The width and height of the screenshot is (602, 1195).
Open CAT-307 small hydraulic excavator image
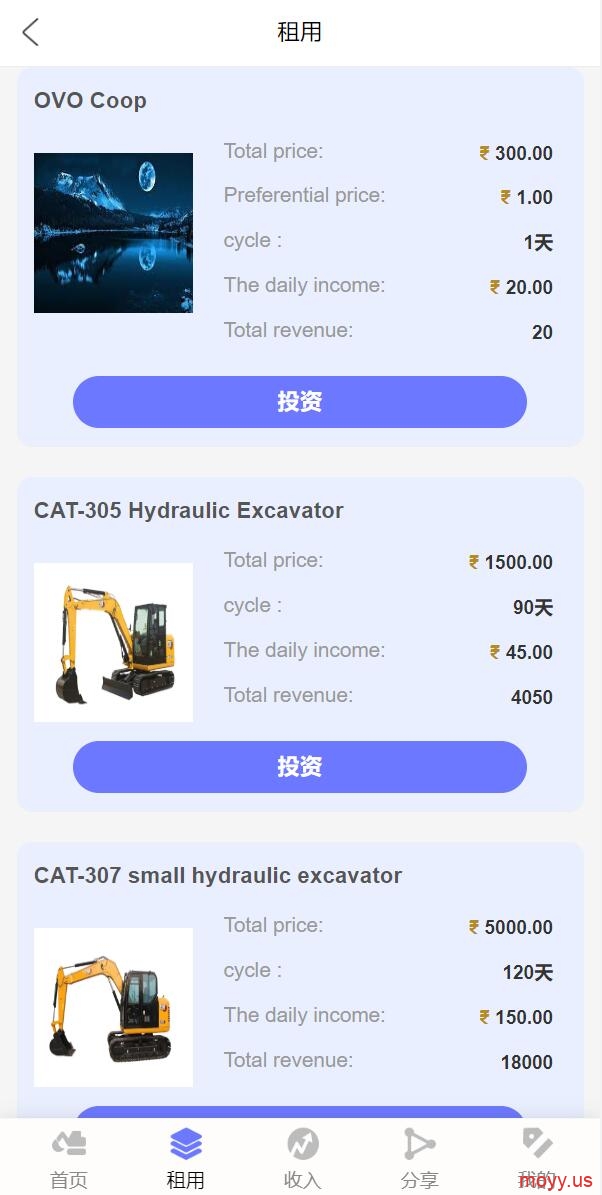coord(114,1008)
